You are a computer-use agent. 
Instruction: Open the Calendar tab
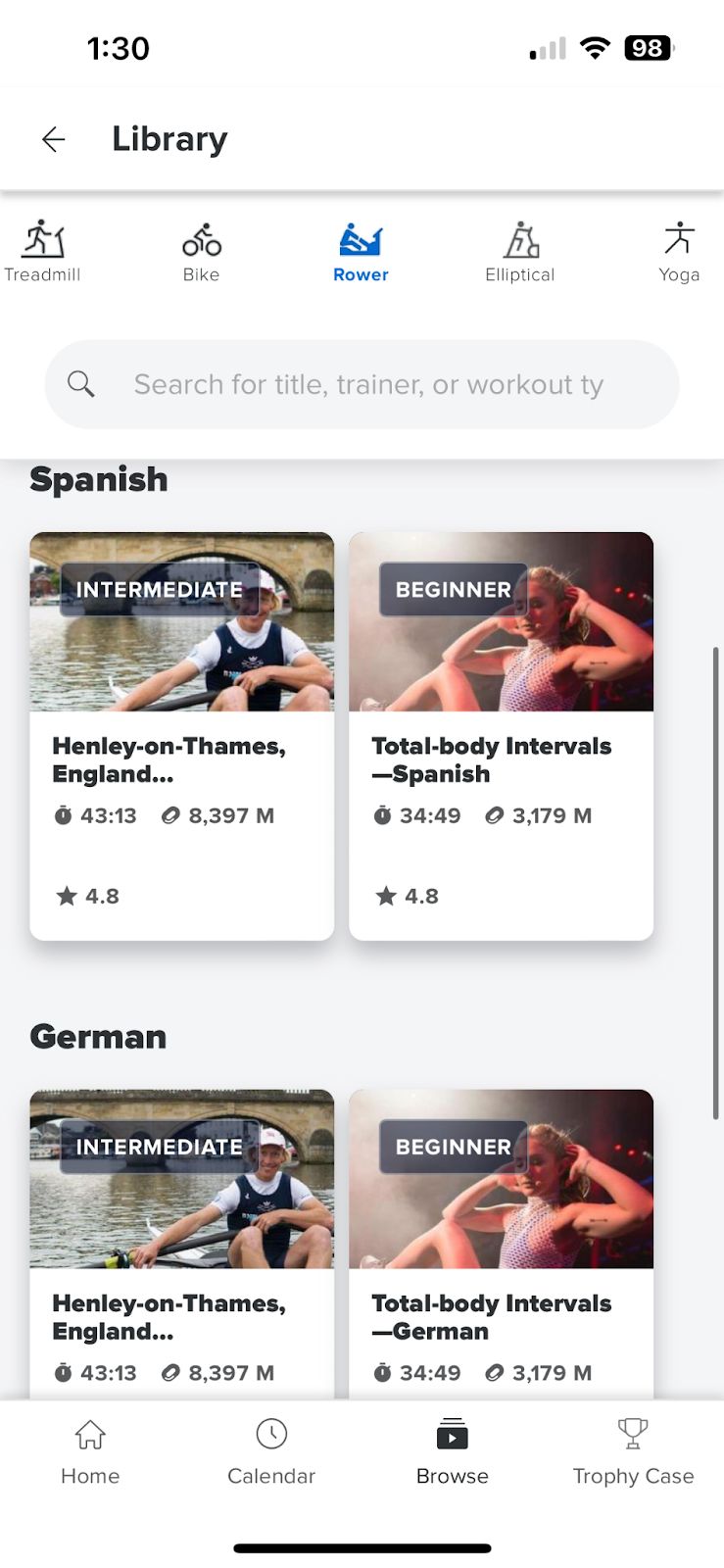271,1452
